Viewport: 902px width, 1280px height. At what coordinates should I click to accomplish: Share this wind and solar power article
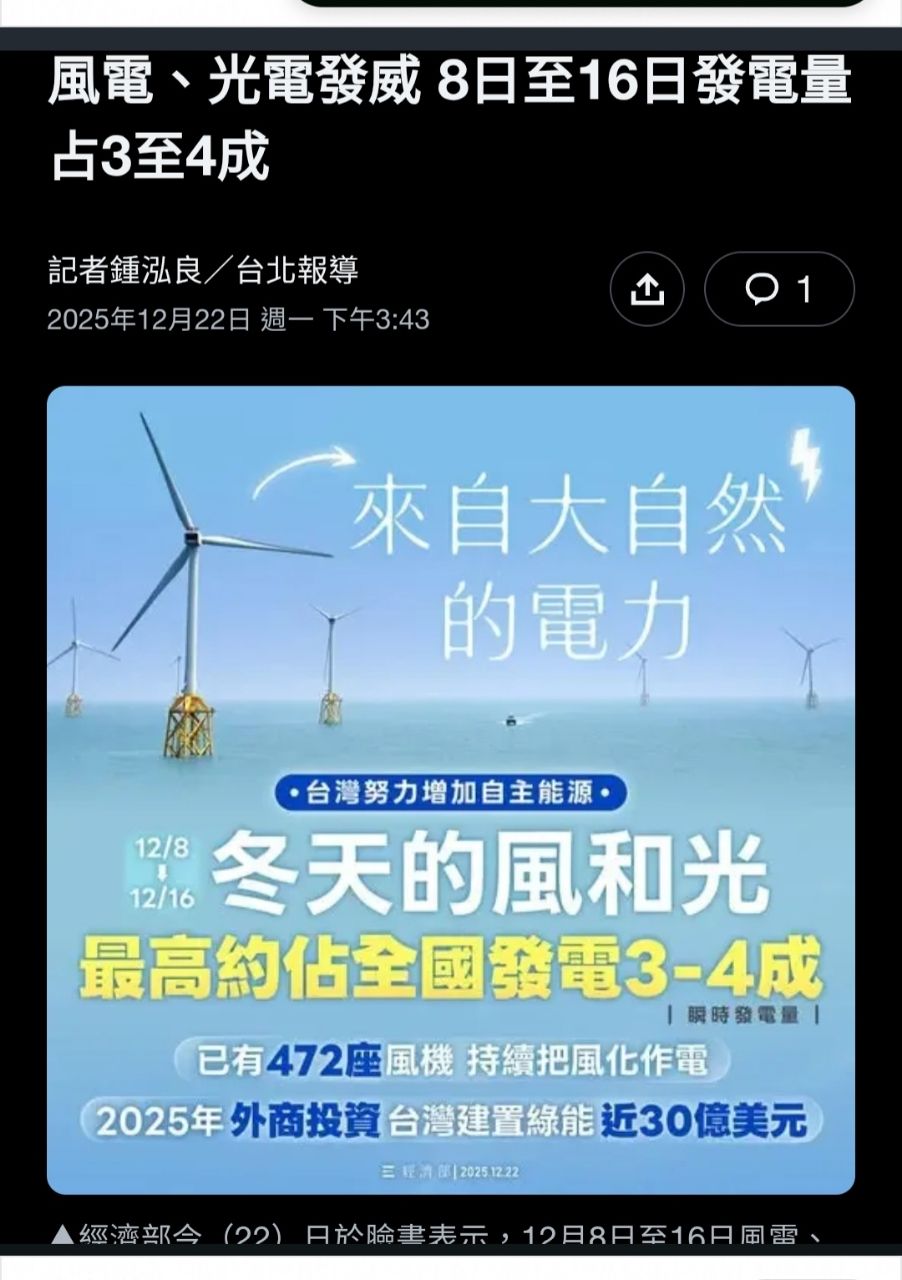coord(647,289)
